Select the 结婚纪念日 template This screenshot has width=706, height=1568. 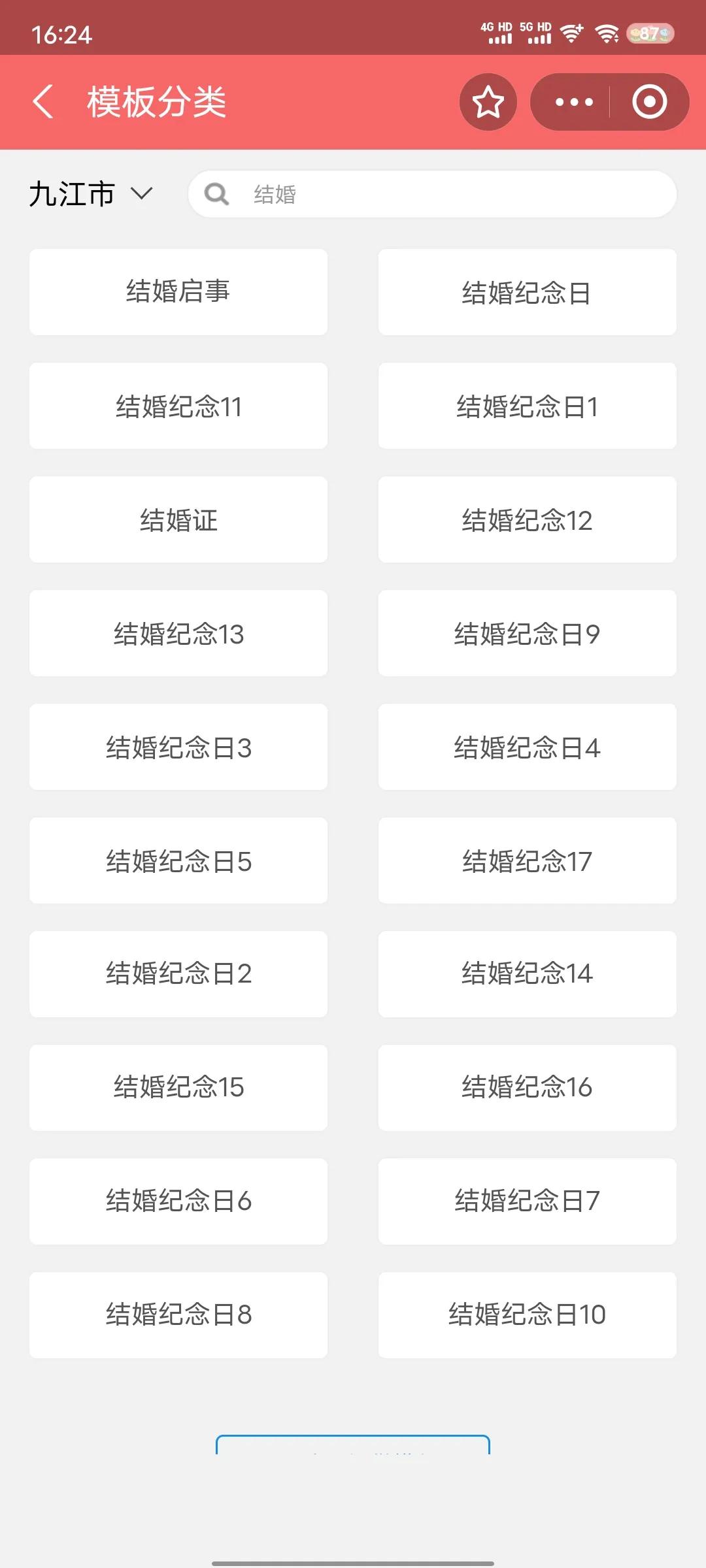(527, 291)
